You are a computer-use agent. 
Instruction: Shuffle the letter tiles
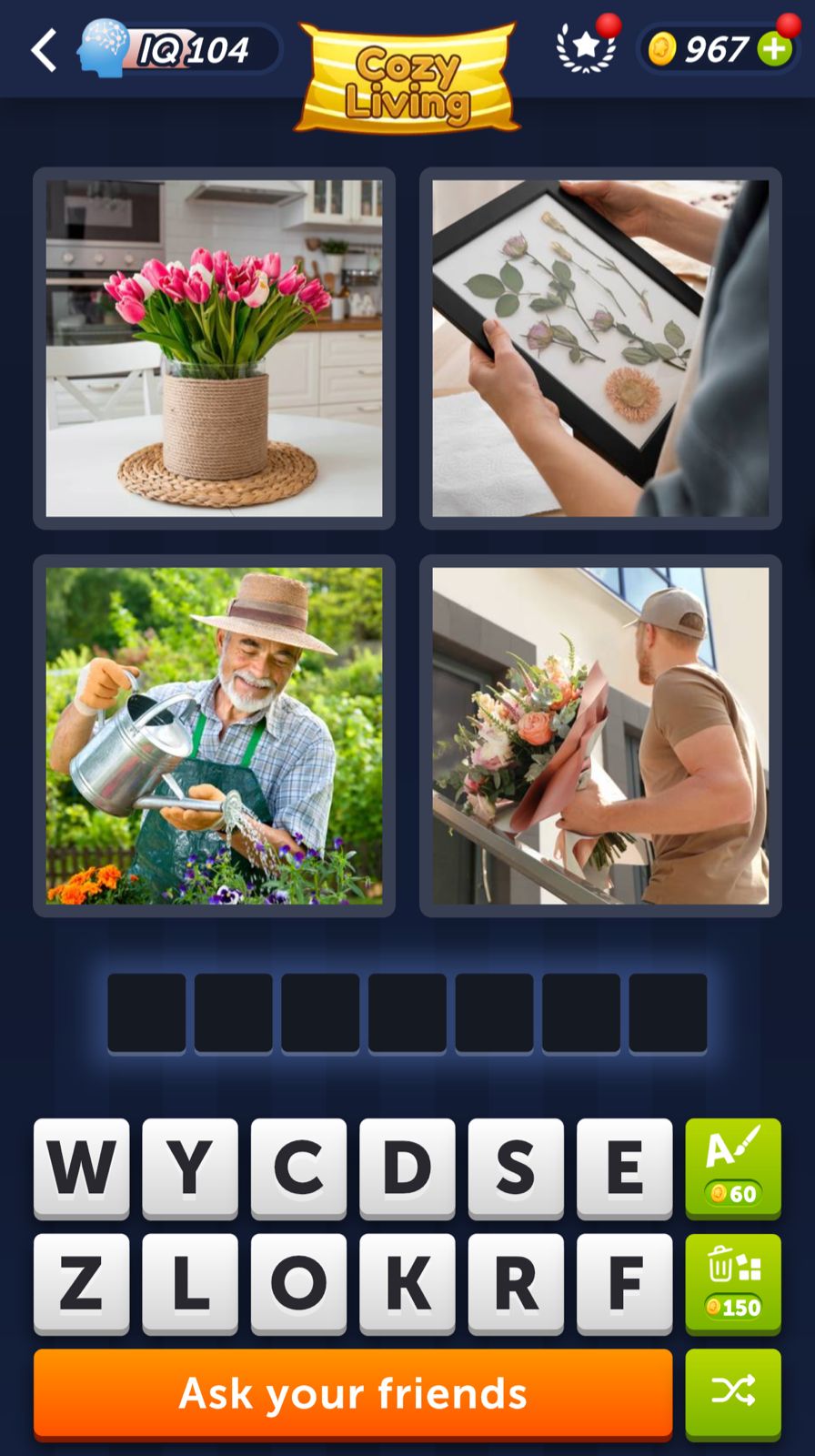click(x=732, y=1391)
